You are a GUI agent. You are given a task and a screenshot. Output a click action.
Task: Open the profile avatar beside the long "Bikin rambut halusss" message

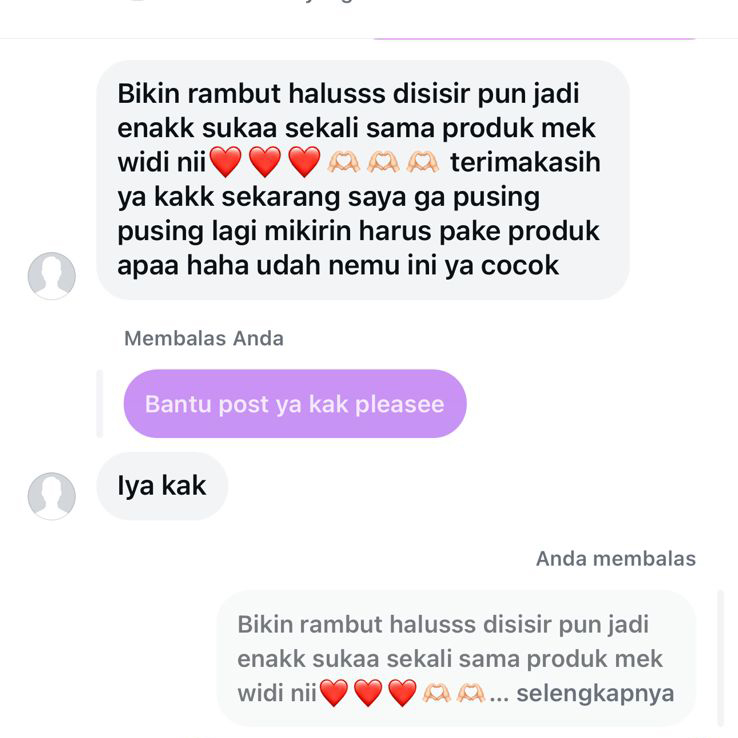pyautogui.click(x=52, y=275)
